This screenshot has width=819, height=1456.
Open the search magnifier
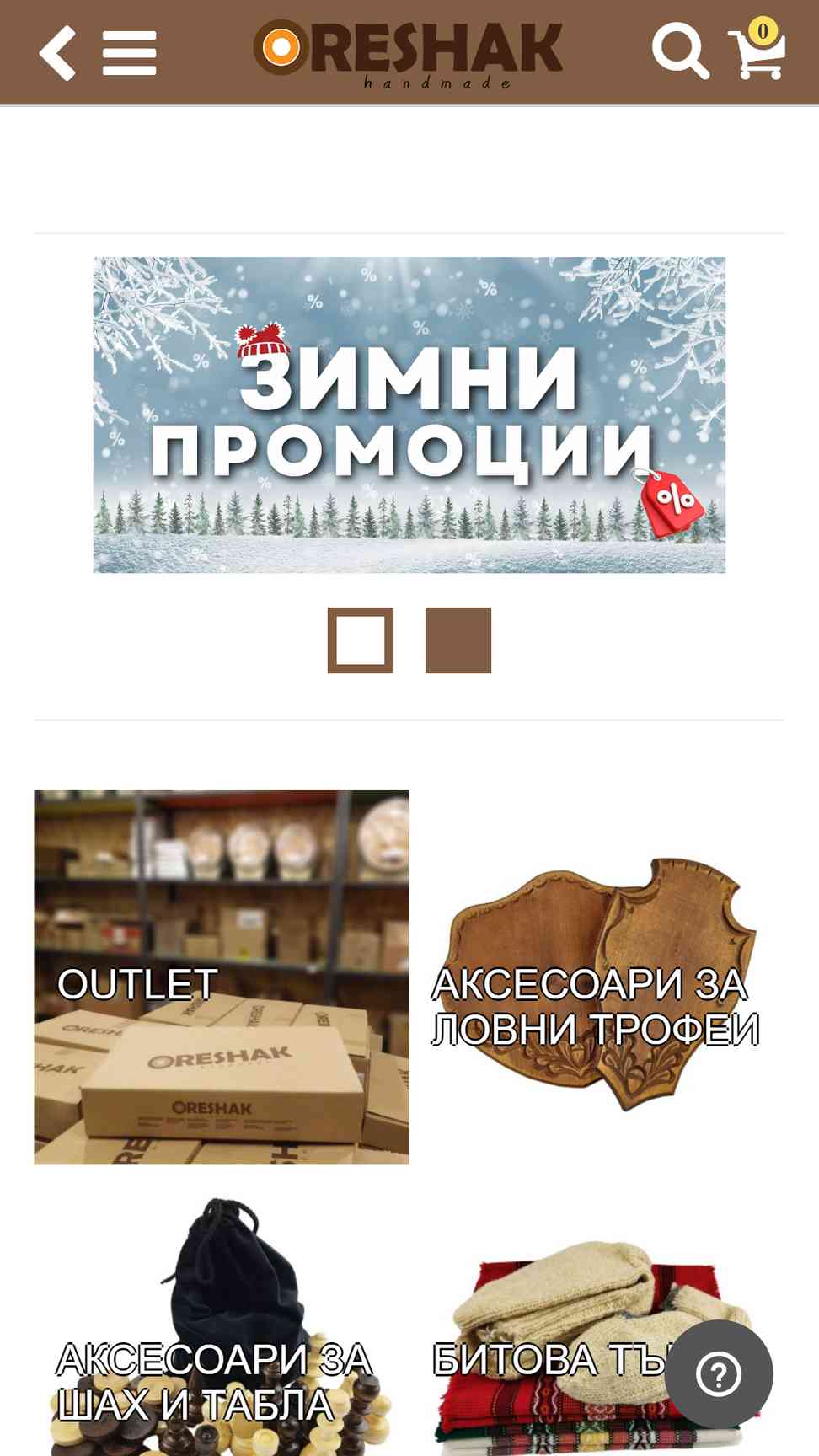[680, 51]
